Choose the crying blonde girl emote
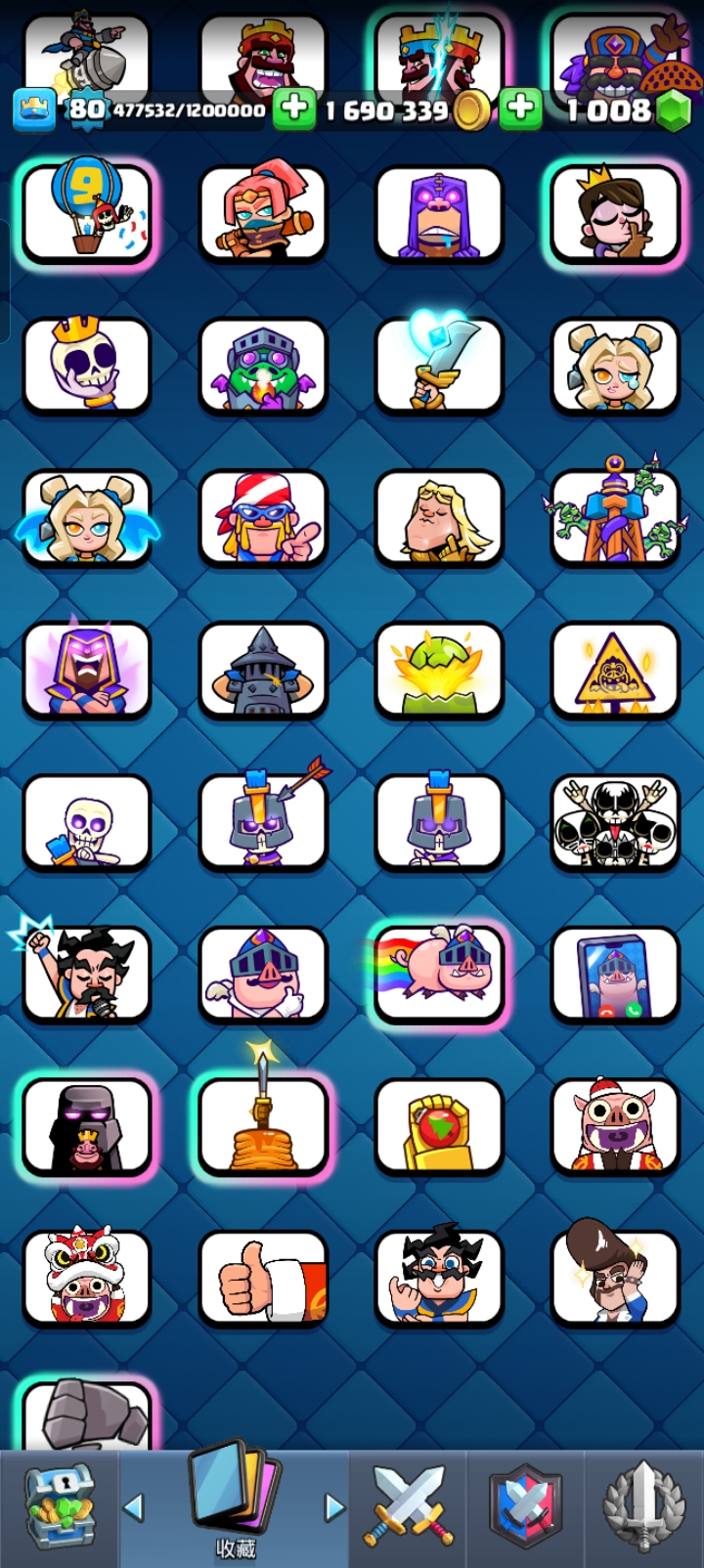This screenshot has width=704, height=1568. coord(615,365)
